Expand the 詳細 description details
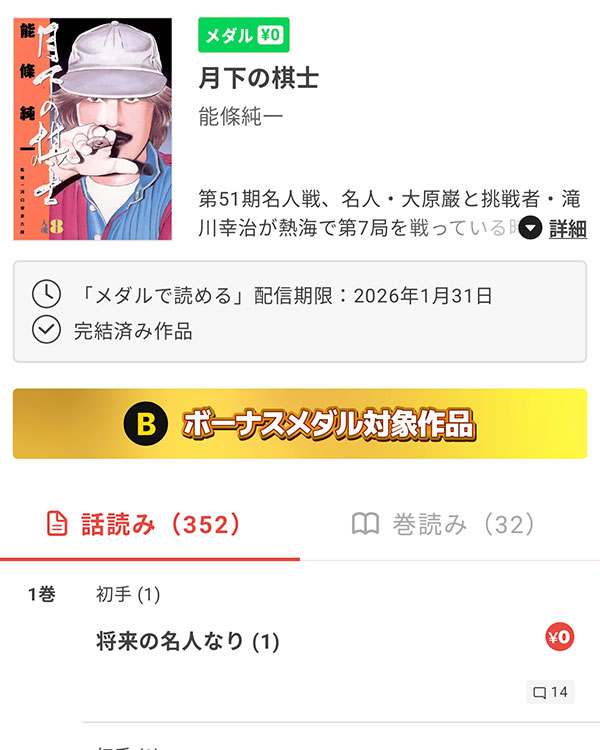 (554, 228)
